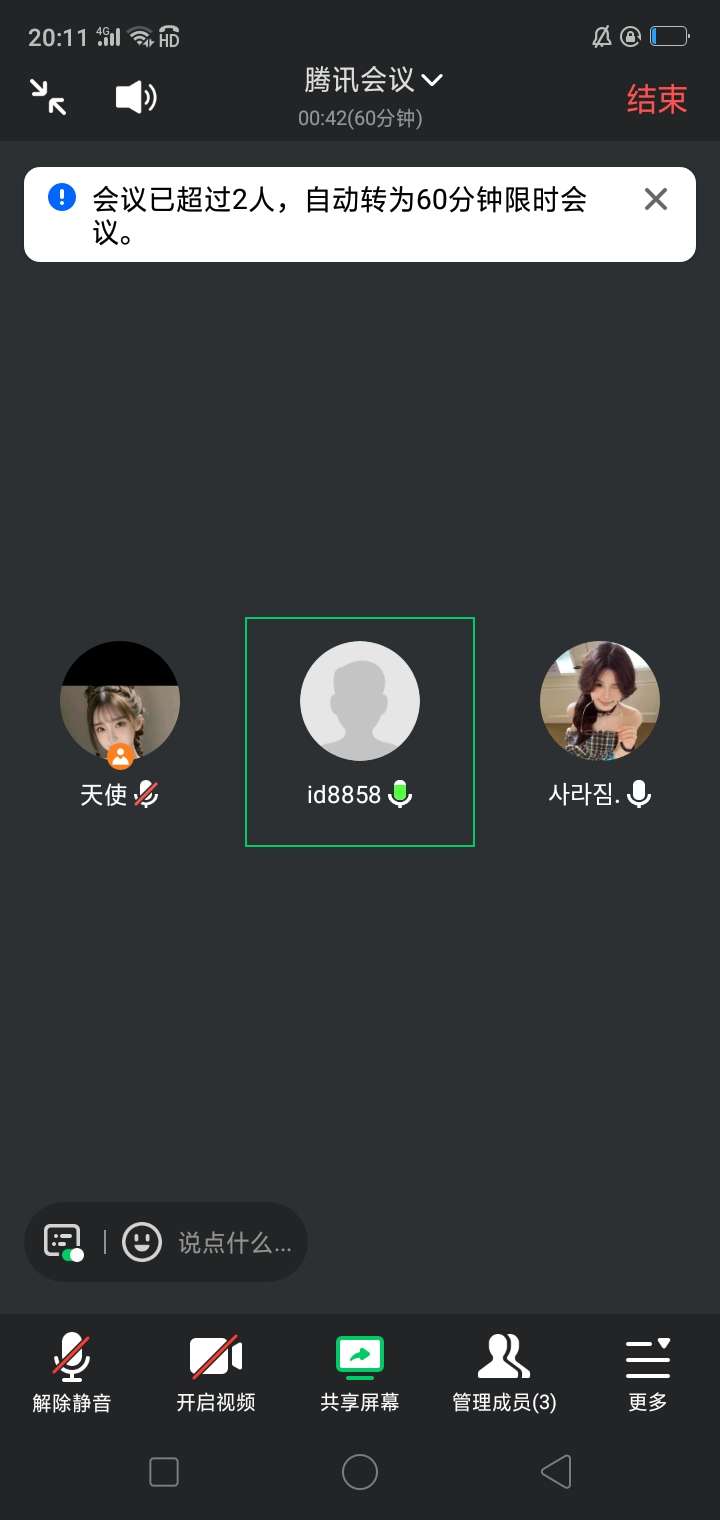The width and height of the screenshot is (720, 1520).
Task: Open 管理成员 participant list
Action: tap(504, 1372)
